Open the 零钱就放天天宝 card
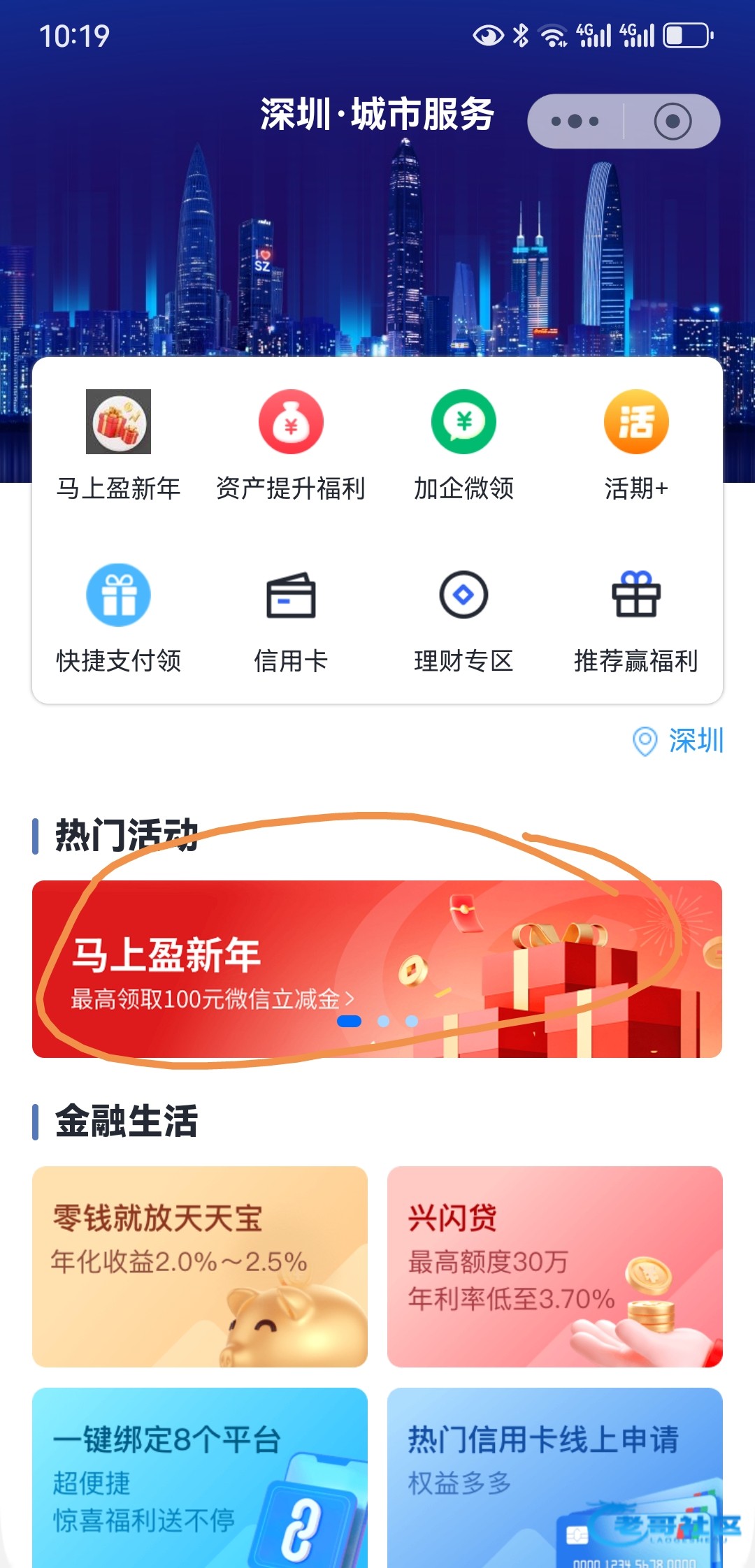 (199, 1266)
